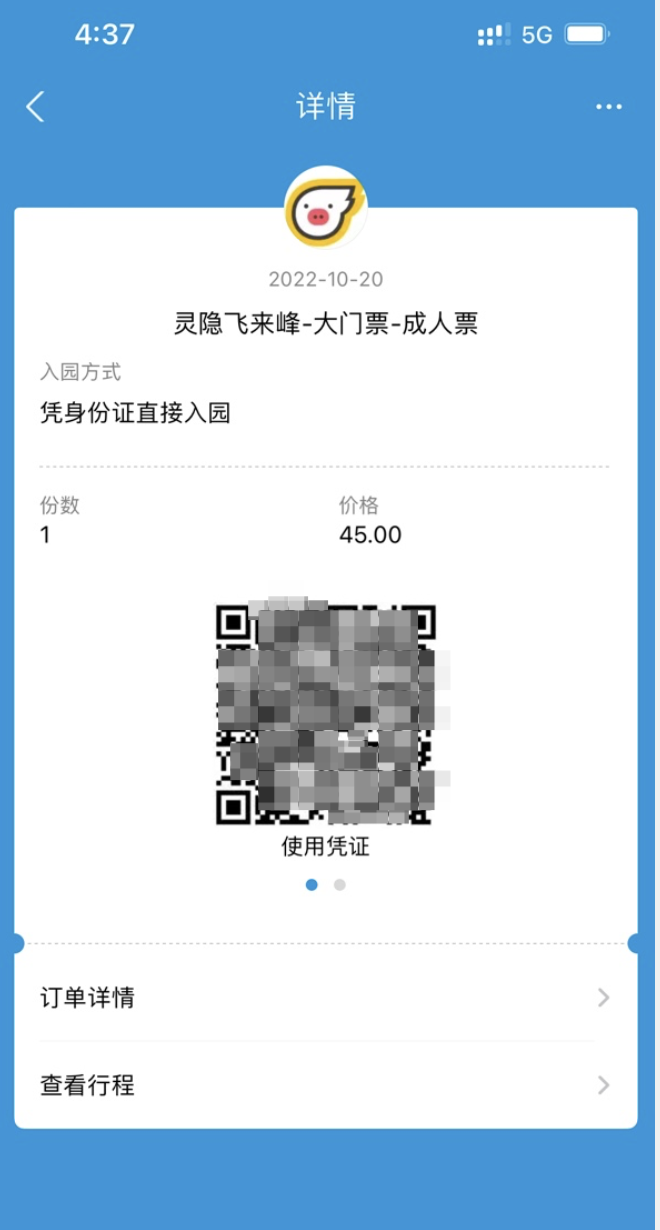This screenshot has height=1230, width=660.
Task: Go back using the top-left arrow
Action: [35, 107]
